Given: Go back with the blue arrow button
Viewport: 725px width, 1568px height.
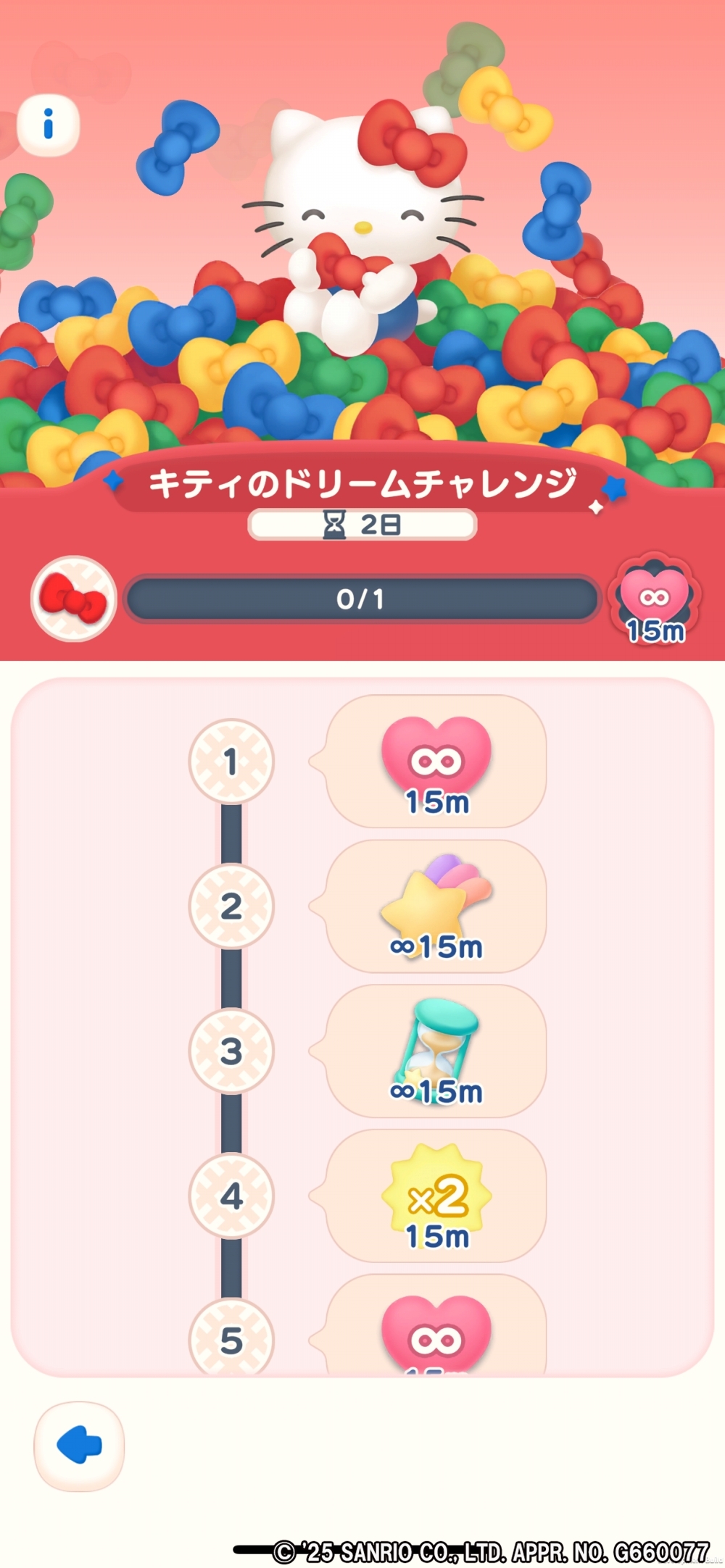Looking at the screenshot, I should (79, 1446).
